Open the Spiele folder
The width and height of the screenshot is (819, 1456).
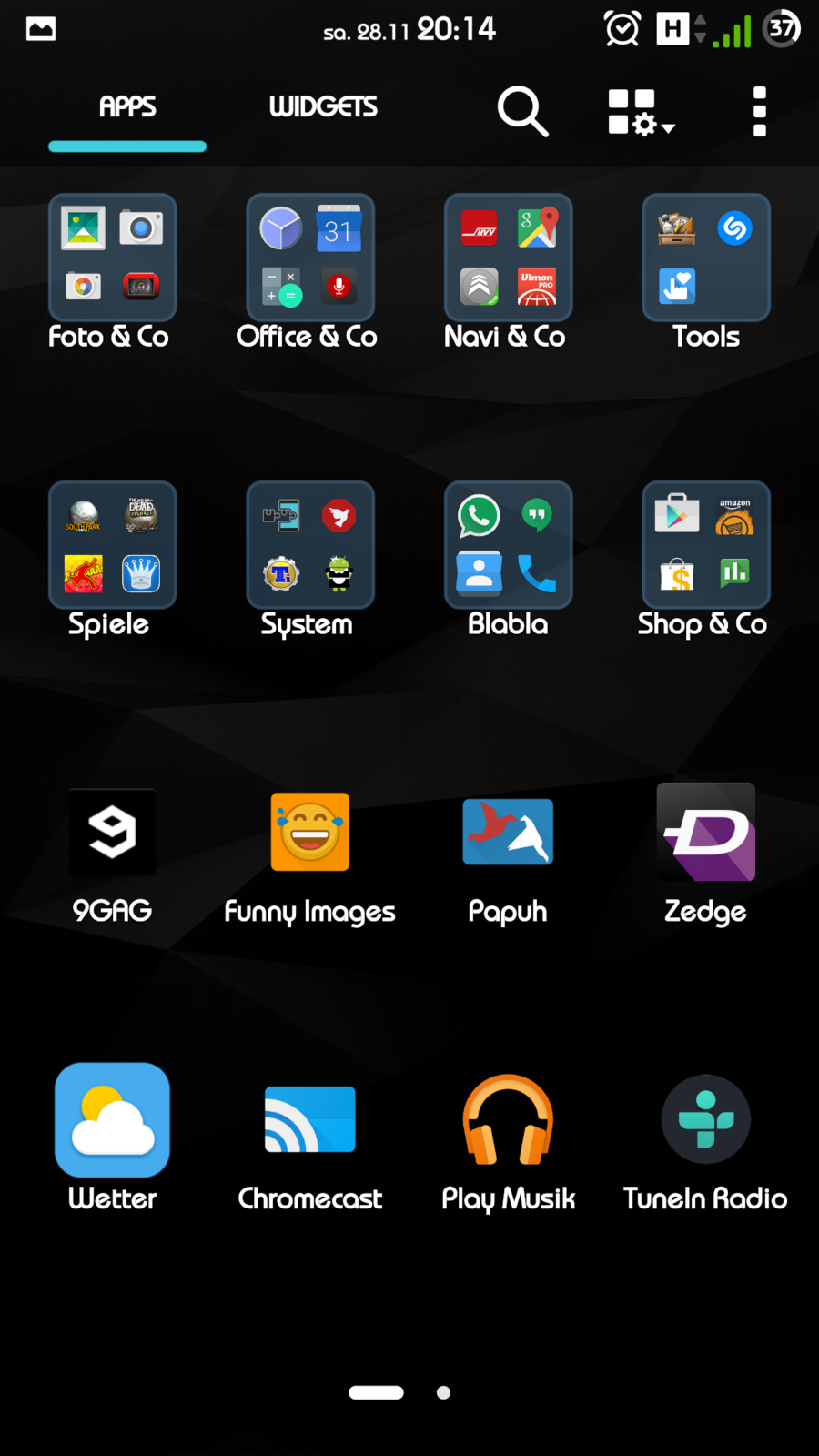coord(112,545)
